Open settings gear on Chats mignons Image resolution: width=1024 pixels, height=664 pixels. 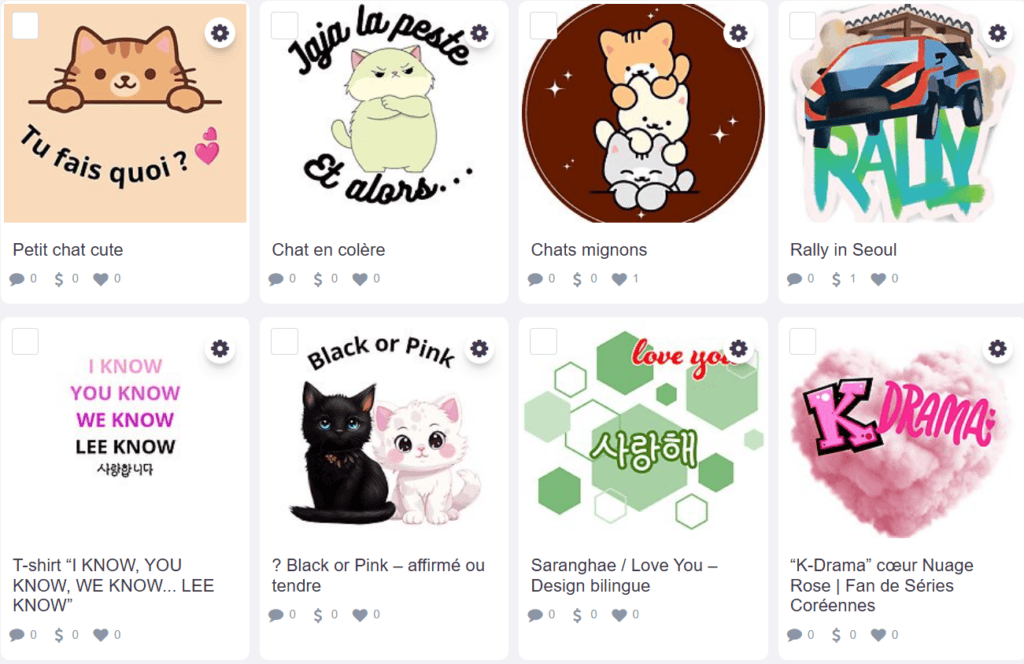pyautogui.click(x=738, y=33)
